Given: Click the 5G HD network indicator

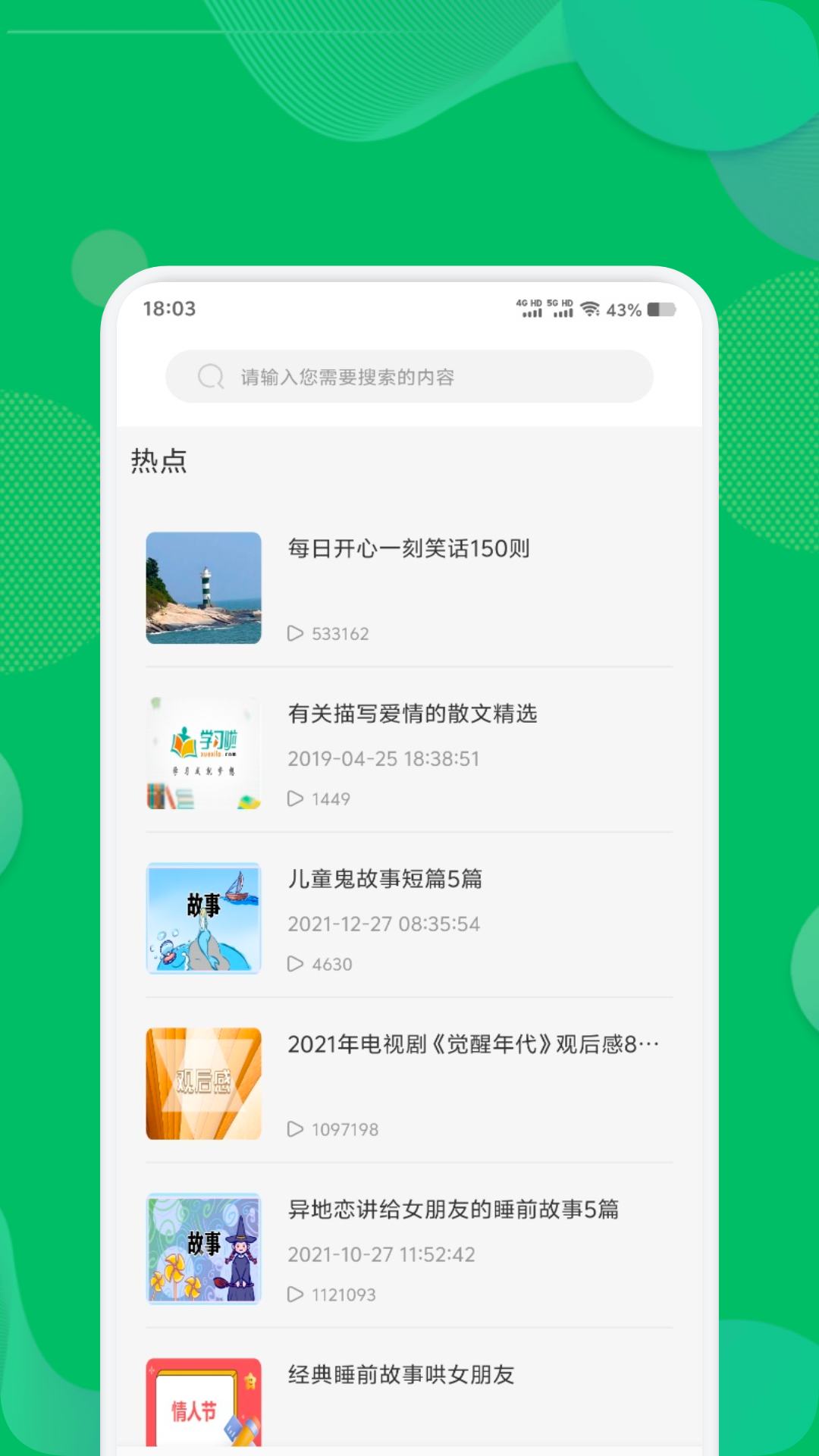Looking at the screenshot, I should point(560,307).
